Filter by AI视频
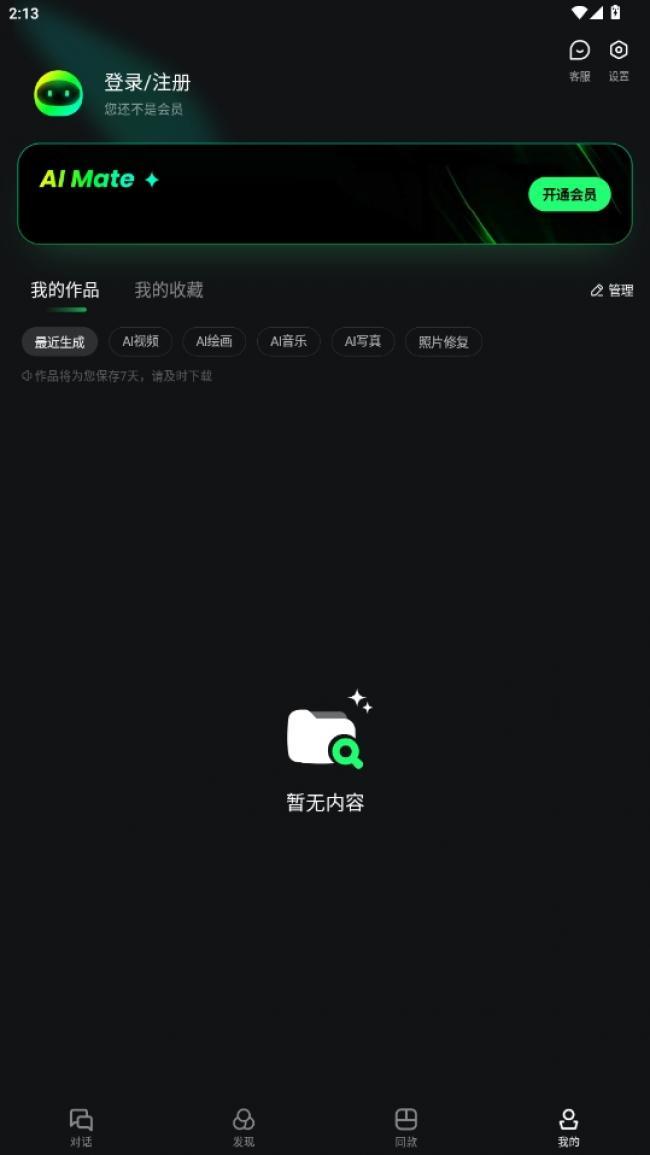 click(140, 342)
